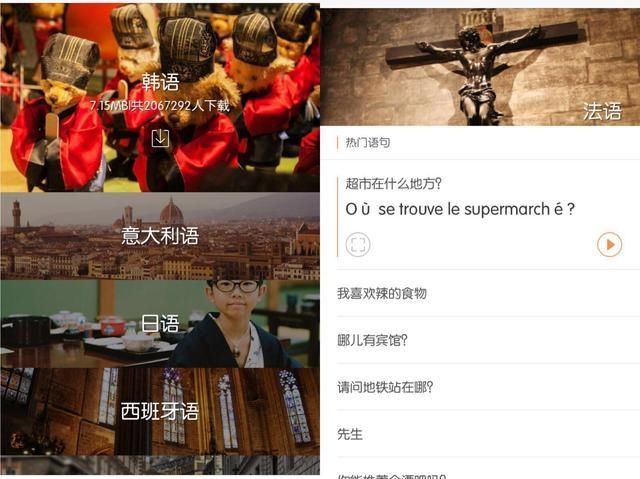Play the French supermarket phrase audio
The height and width of the screenshot is (479, 640).
point(608,244)
